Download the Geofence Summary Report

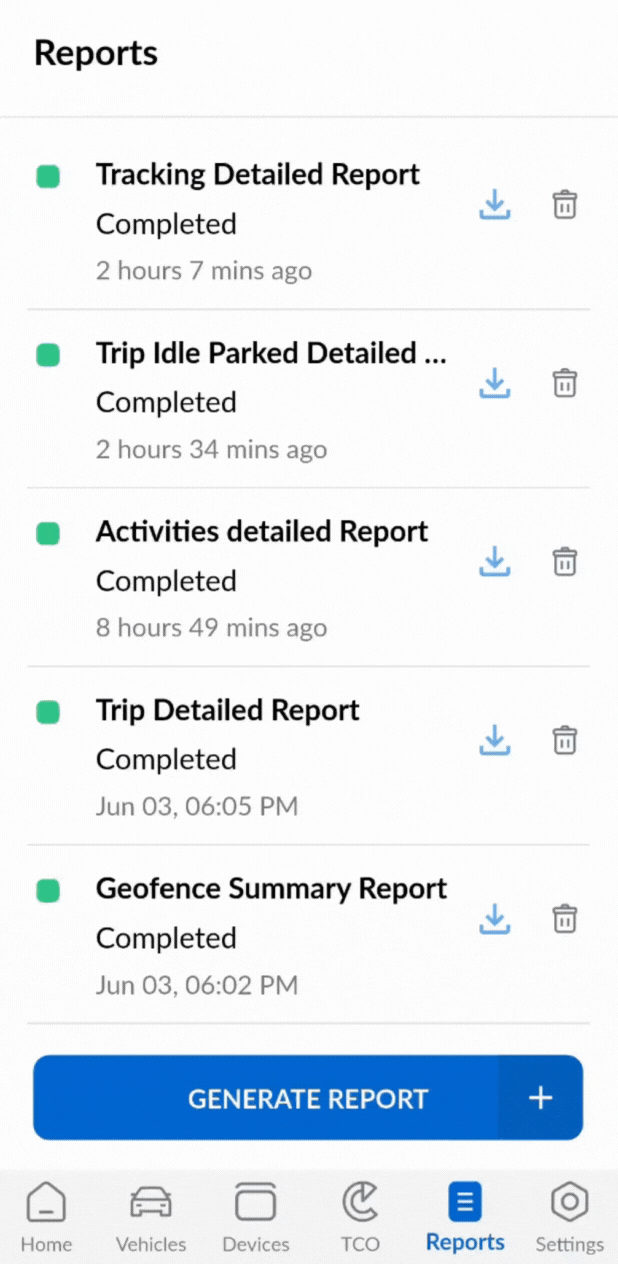(495, 918)
